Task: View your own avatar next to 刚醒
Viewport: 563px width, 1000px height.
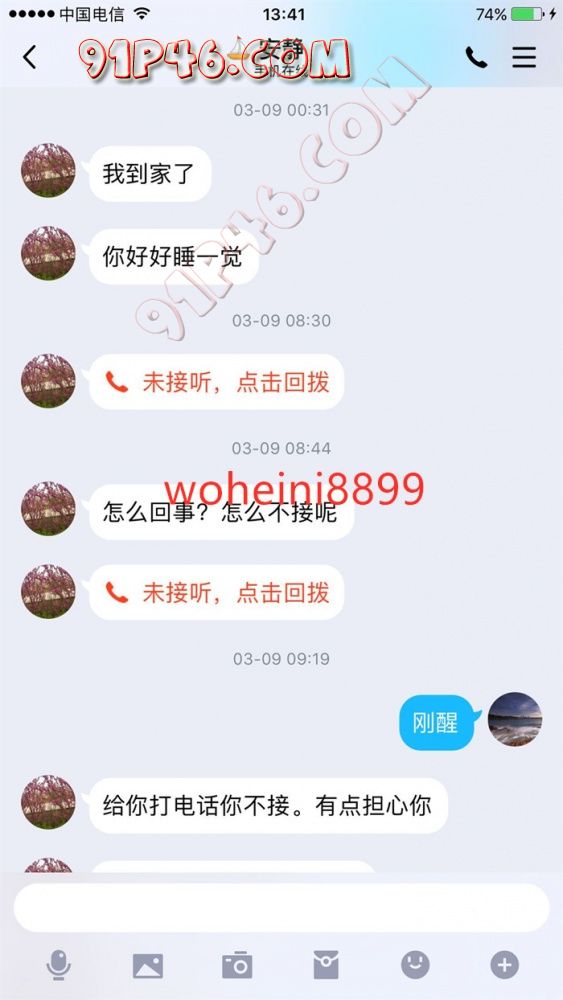Action: (x=515, y=719)
